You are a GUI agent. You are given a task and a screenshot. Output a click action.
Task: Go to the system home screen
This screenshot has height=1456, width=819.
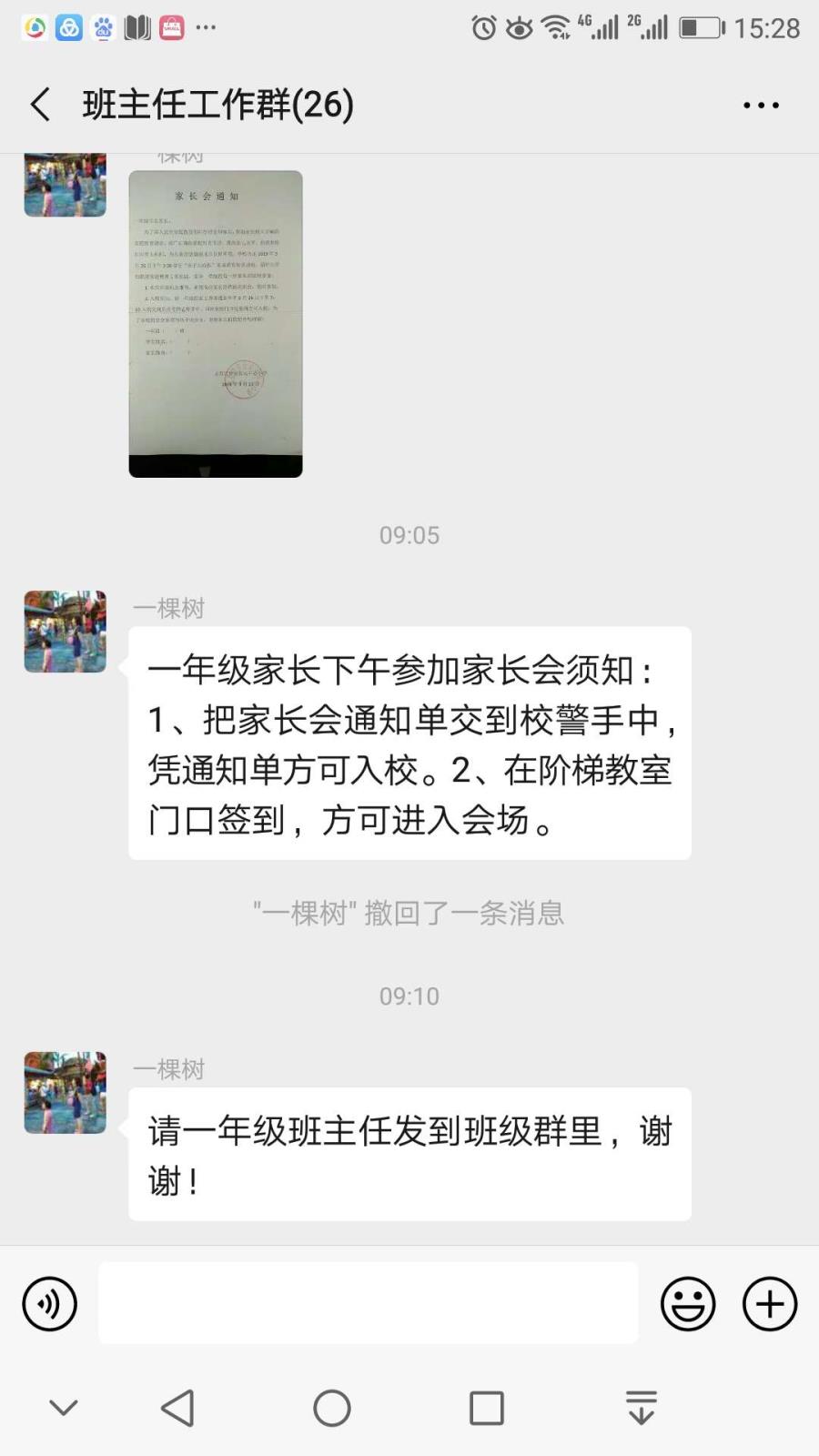[x=332, y=1408]
